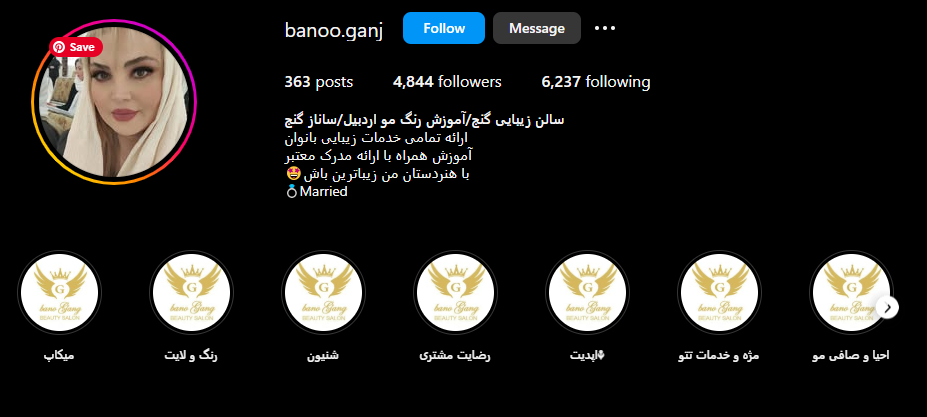
Task: Open the three-dot options menu
Action: coord(605,28)
